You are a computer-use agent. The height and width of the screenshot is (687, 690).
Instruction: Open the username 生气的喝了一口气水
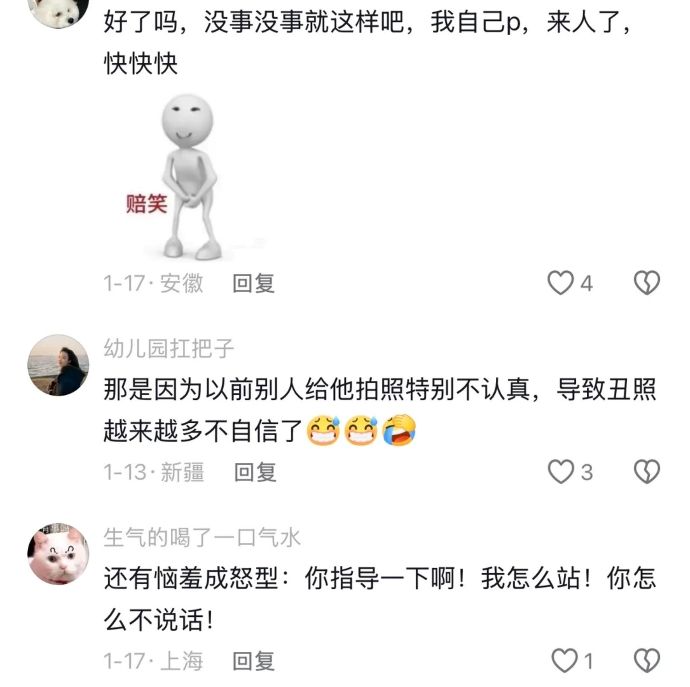pyautogui.click(x=202, y=537)
